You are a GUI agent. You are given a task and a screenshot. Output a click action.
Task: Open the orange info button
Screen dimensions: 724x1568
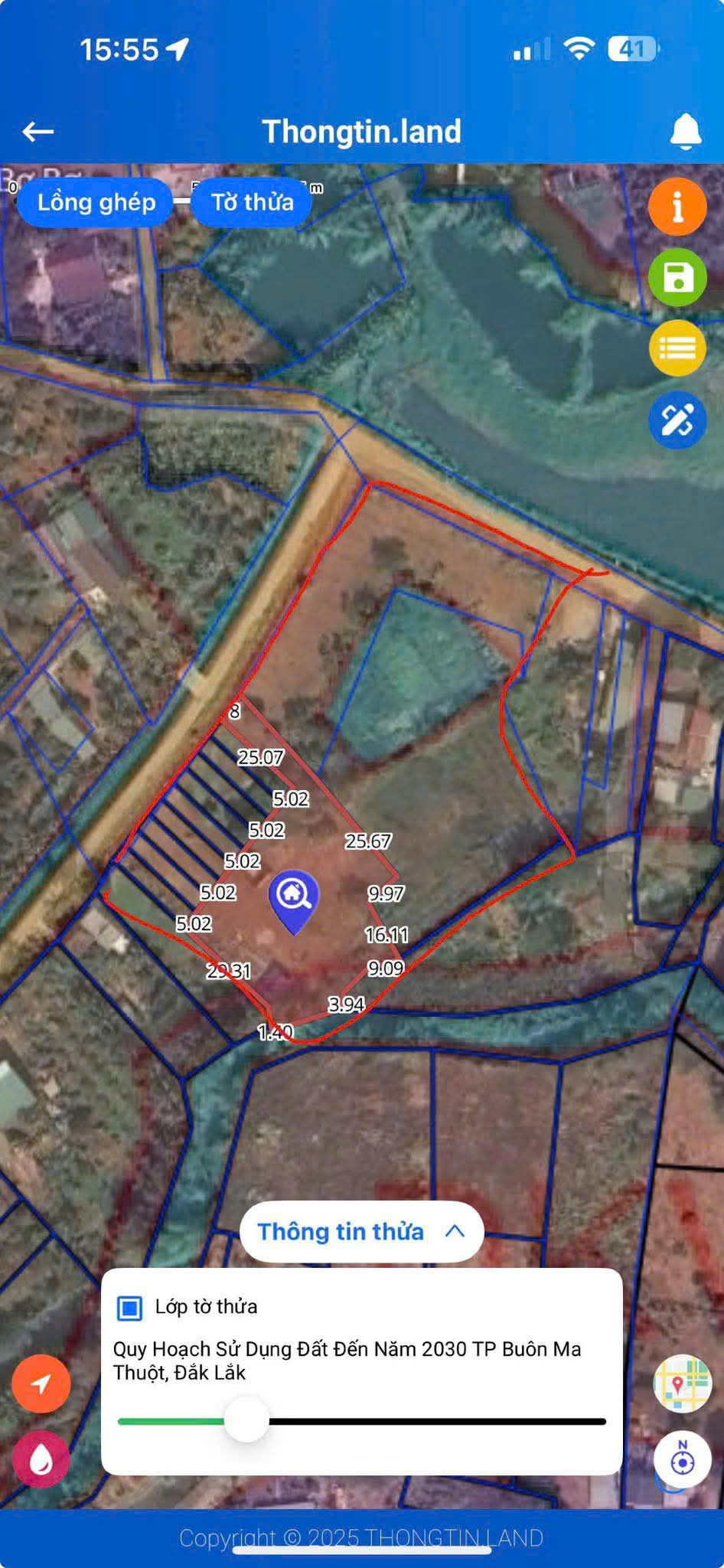677,207
